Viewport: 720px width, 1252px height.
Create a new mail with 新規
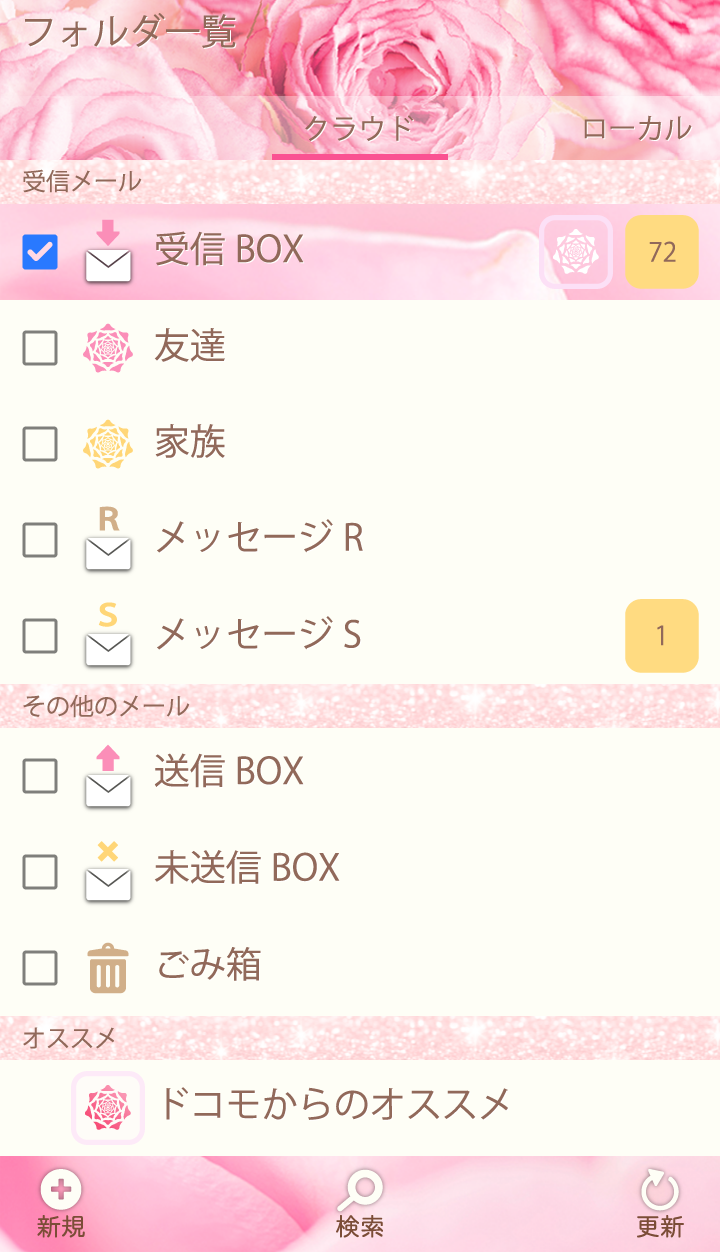click(61, 1205)
